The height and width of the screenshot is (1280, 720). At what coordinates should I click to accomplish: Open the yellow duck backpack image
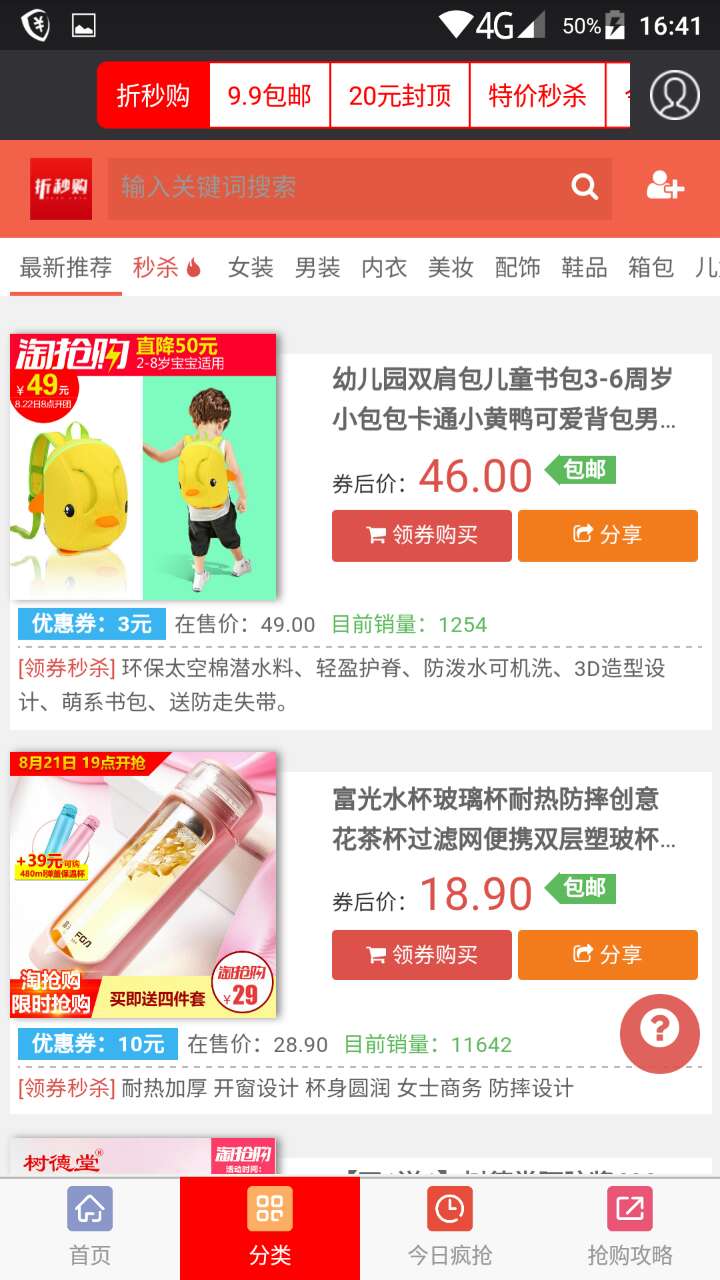tap(143, 467)
